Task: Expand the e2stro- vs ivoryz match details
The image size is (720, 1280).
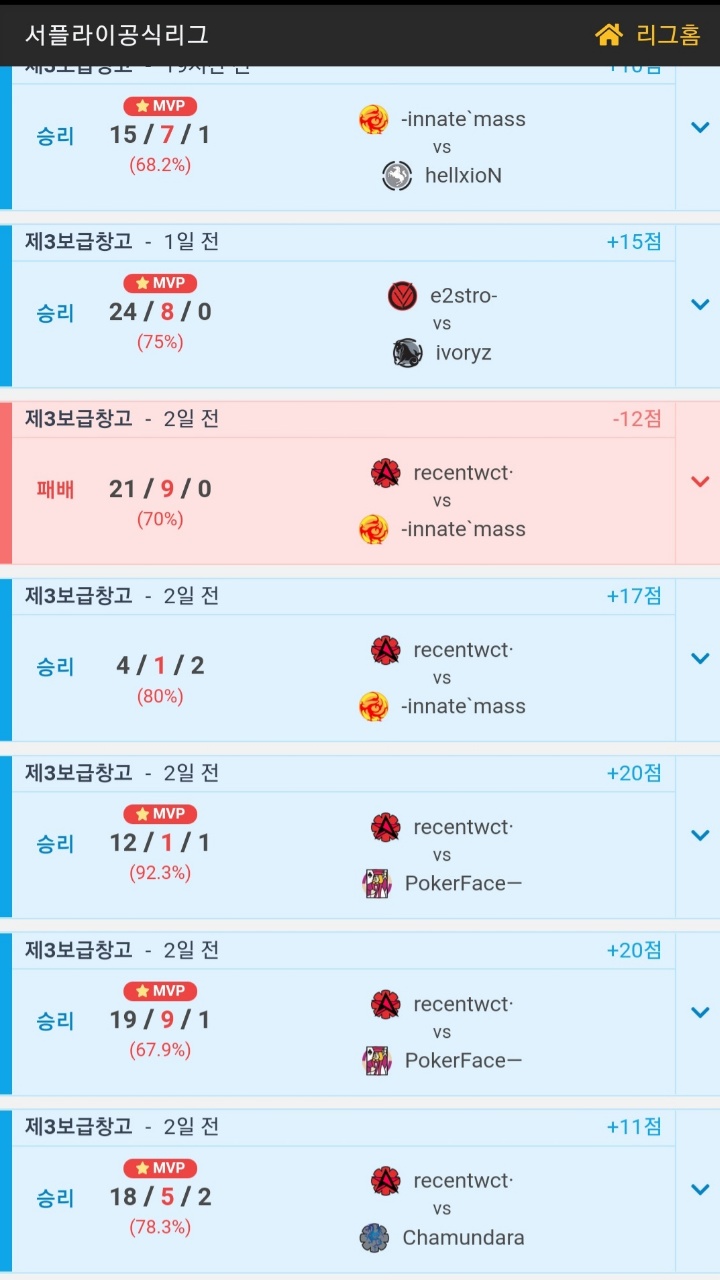Action: click(699, 304)
